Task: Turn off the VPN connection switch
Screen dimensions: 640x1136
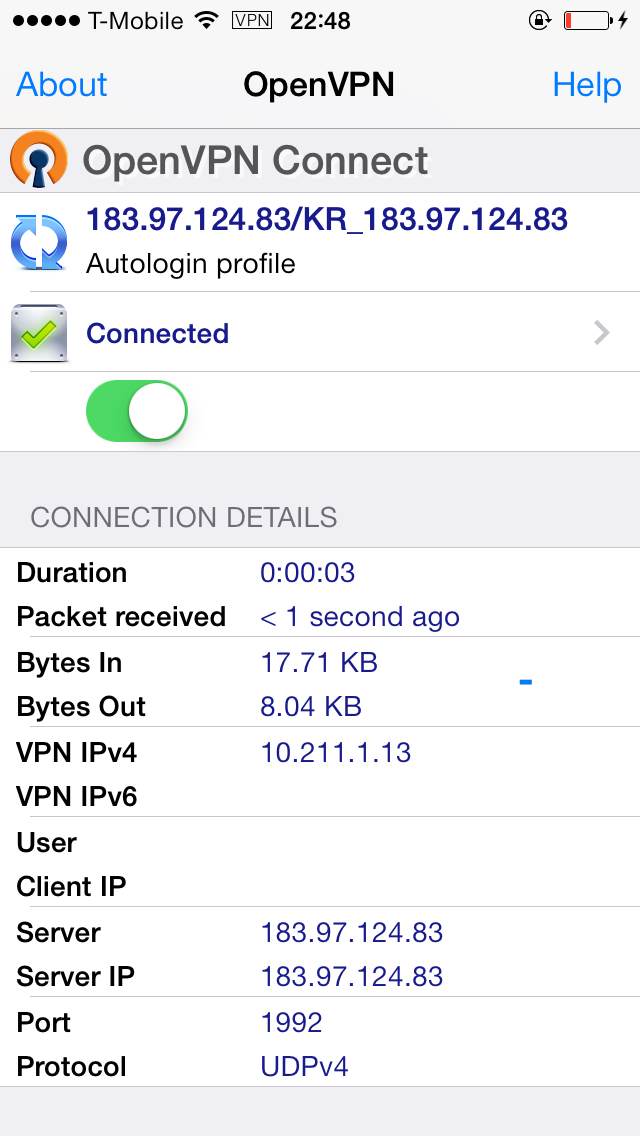Action: pos(136,411)
